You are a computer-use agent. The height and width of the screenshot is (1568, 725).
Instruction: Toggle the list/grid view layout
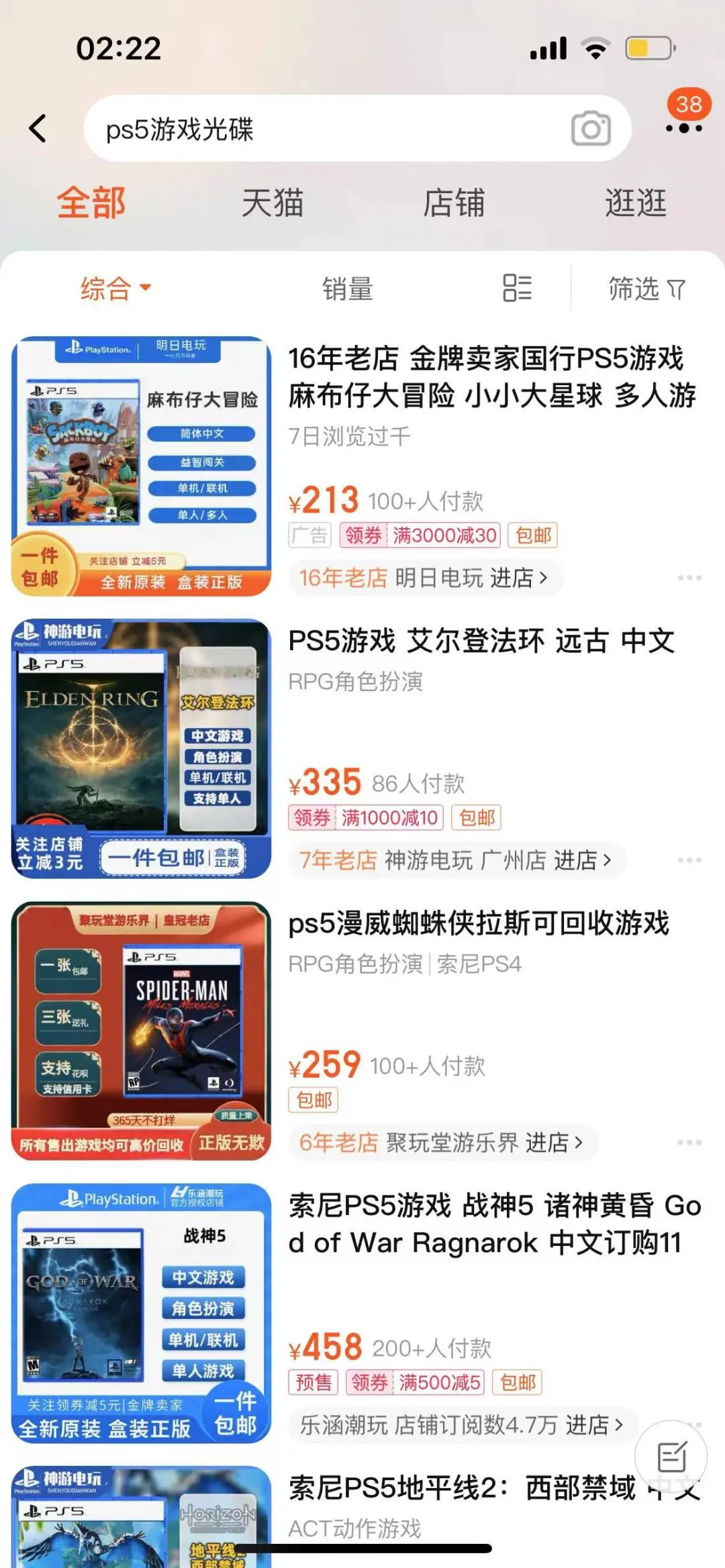point(517,288)
